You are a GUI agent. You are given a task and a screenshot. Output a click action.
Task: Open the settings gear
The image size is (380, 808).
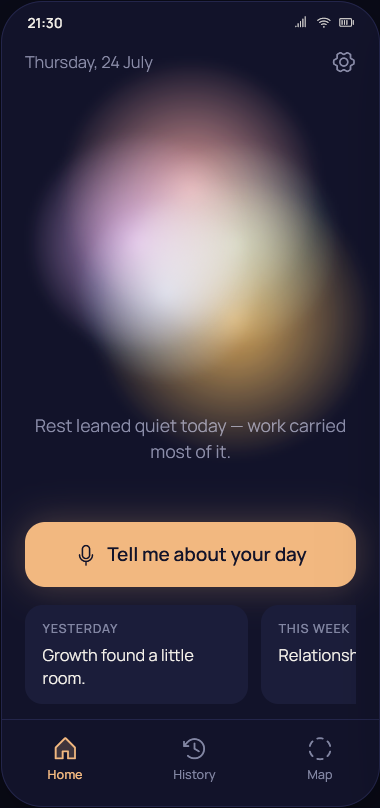pos(343,62)
